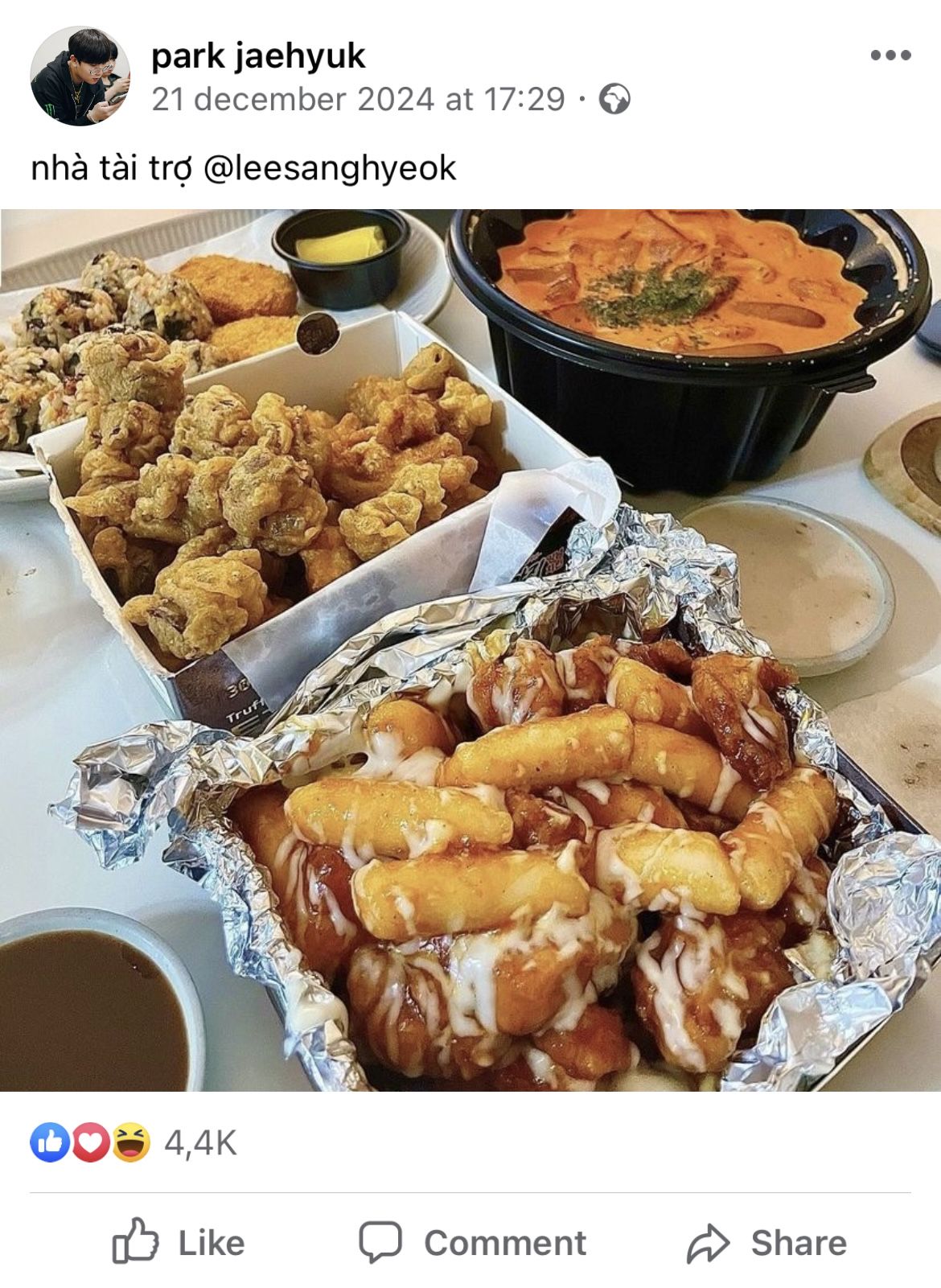Like park jaehyuk's post
The image size is (941, 1288).
pos(179,1242)
